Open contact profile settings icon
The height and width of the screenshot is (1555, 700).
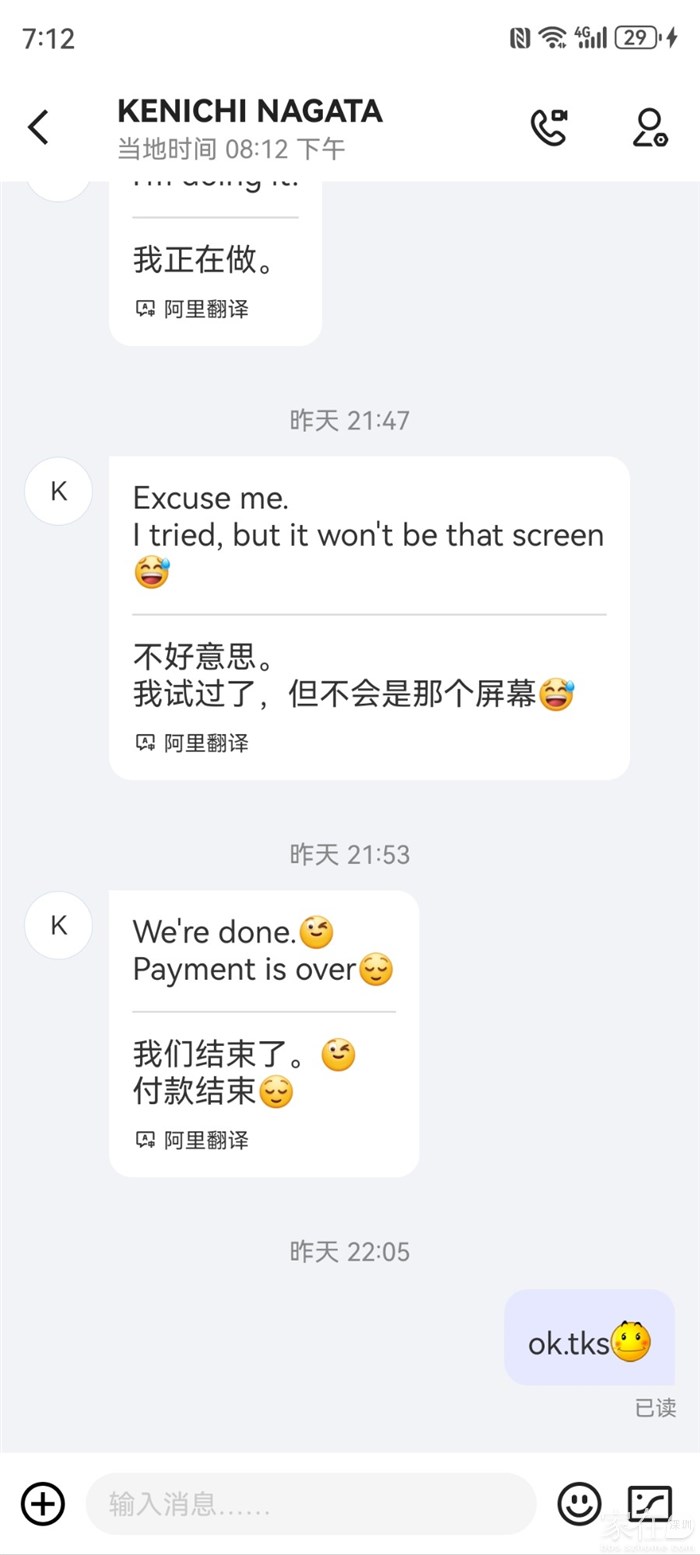pos(650,128)
